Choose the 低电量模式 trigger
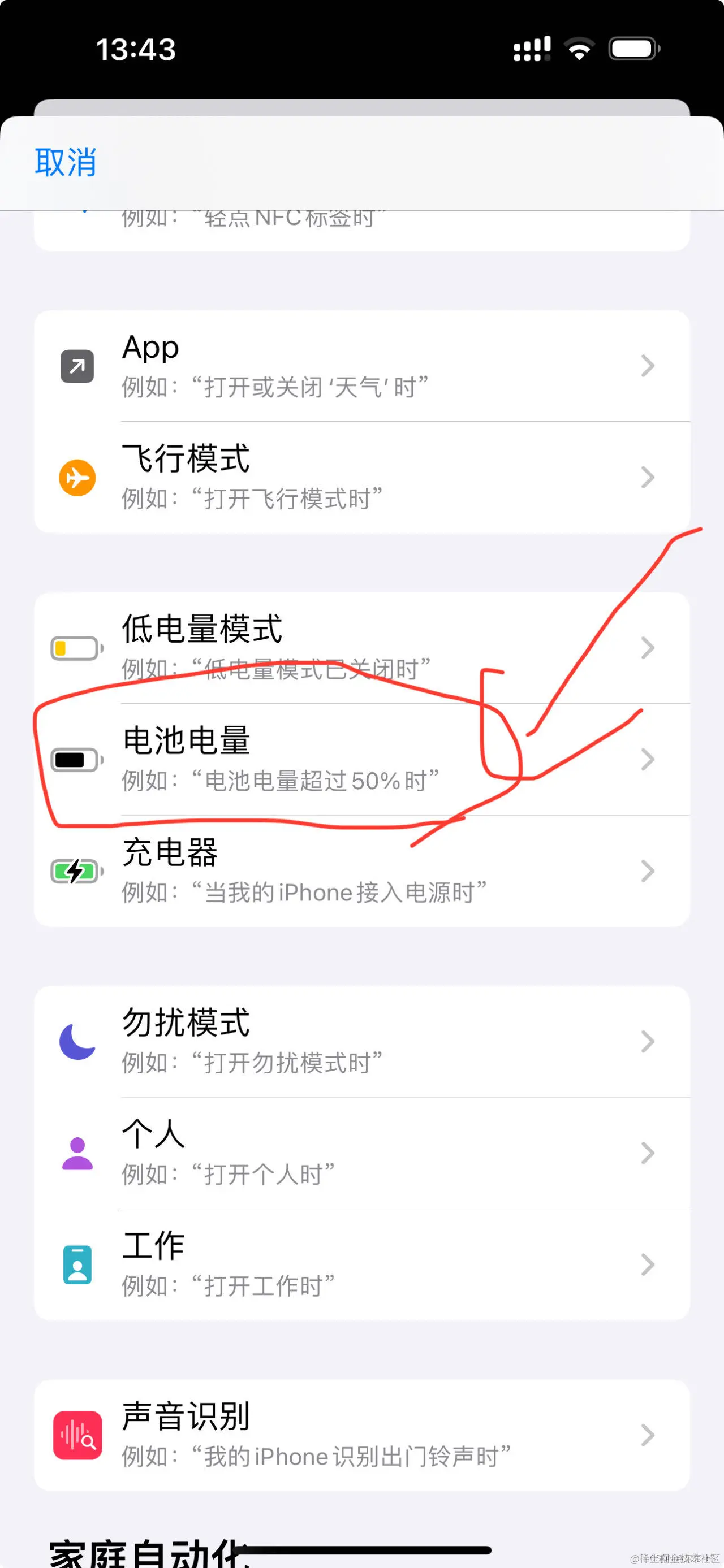The image size is (724, 1568). coord(361,648)
